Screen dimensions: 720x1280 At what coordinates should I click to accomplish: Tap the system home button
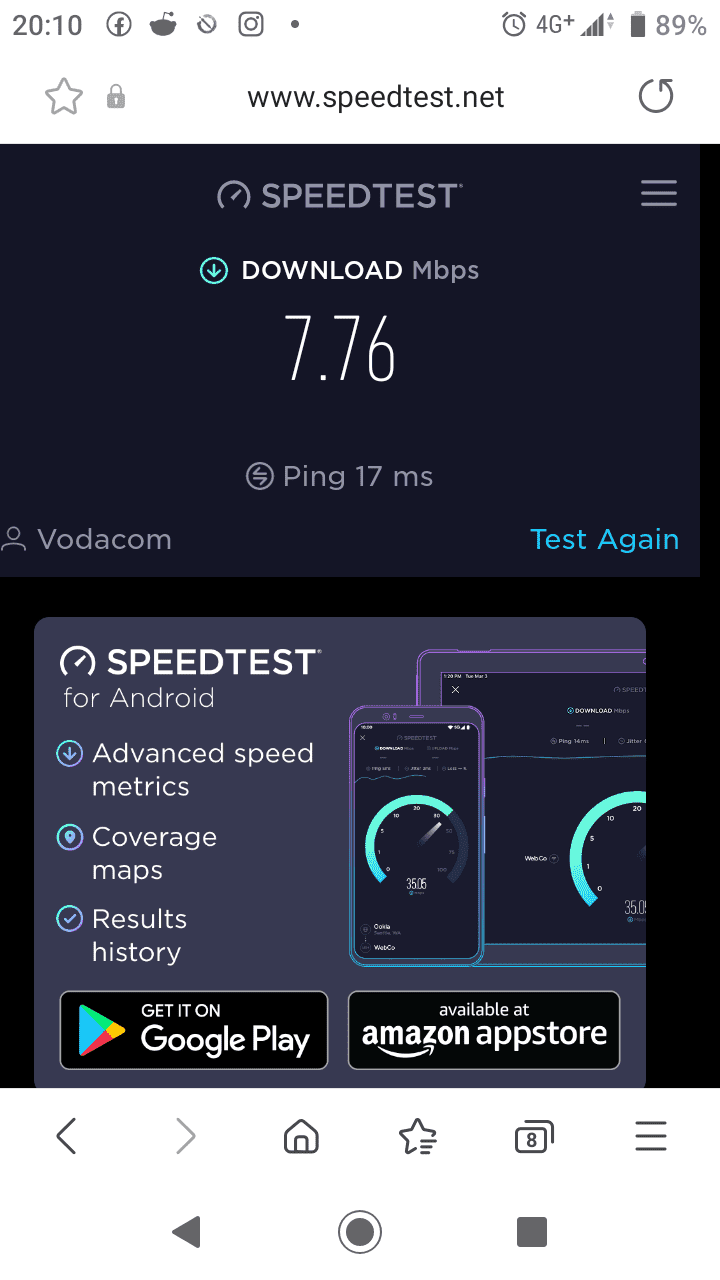click(x=360, y=1231)
